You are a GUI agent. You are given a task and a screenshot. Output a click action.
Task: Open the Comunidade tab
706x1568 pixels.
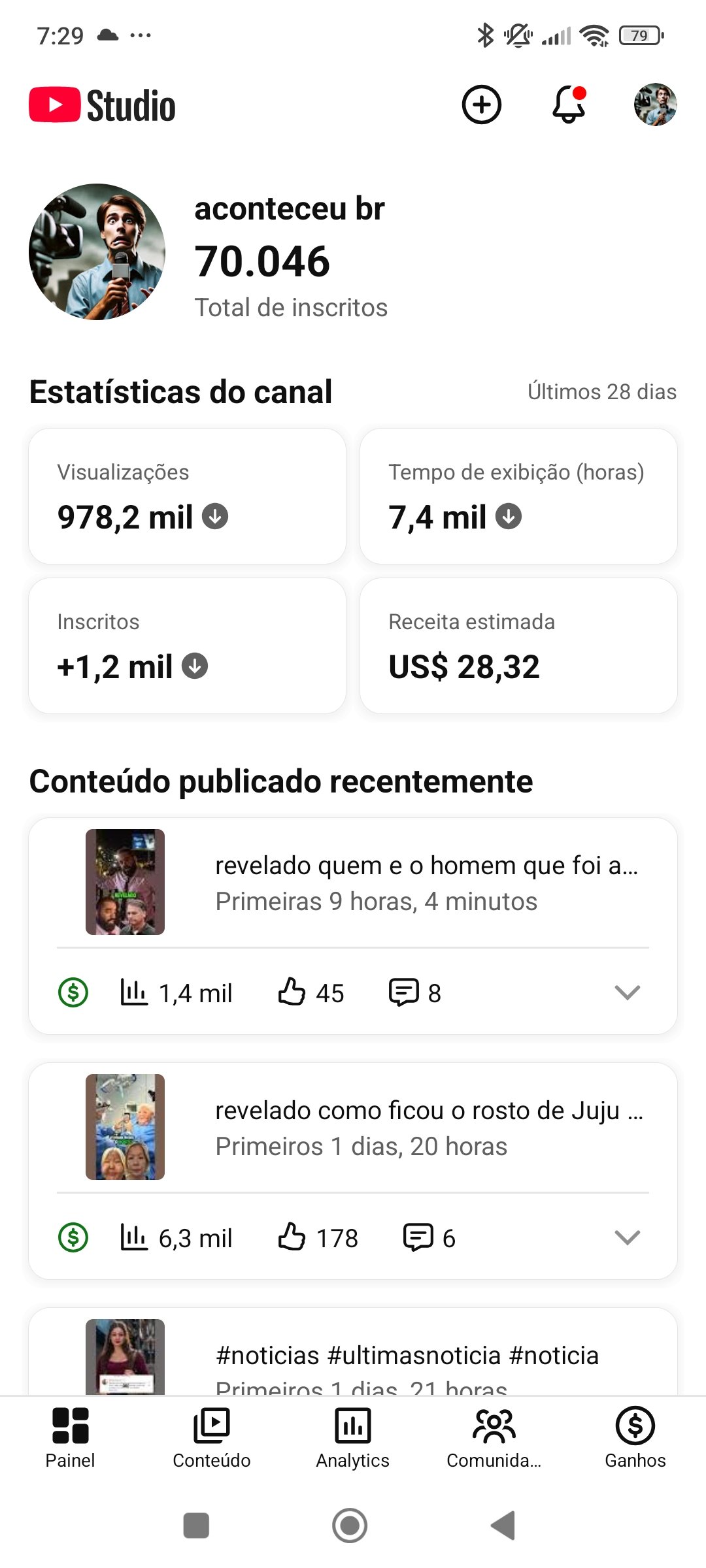coord(494,1437)
